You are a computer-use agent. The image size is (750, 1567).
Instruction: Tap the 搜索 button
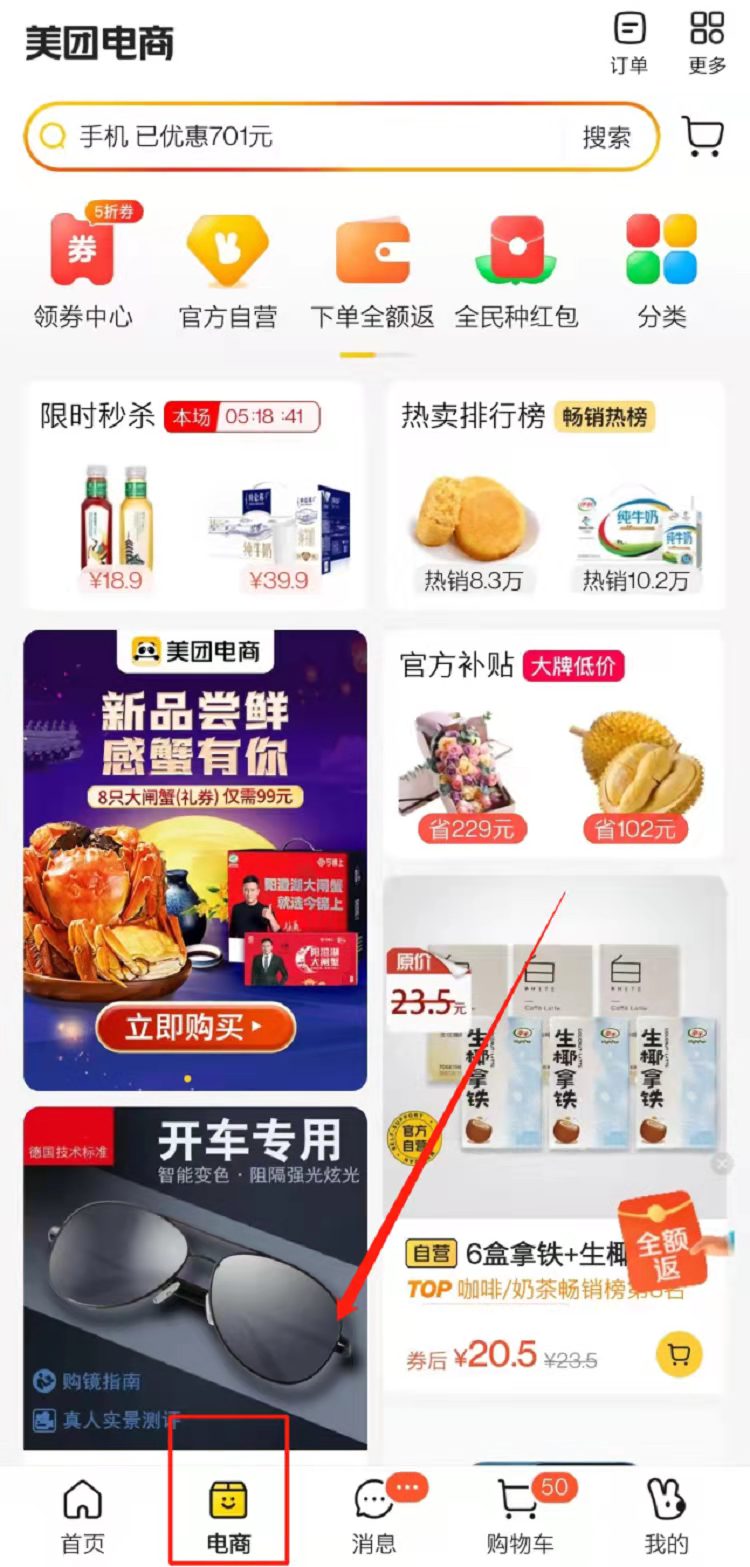pyautogui.click(x=607, y=137)
